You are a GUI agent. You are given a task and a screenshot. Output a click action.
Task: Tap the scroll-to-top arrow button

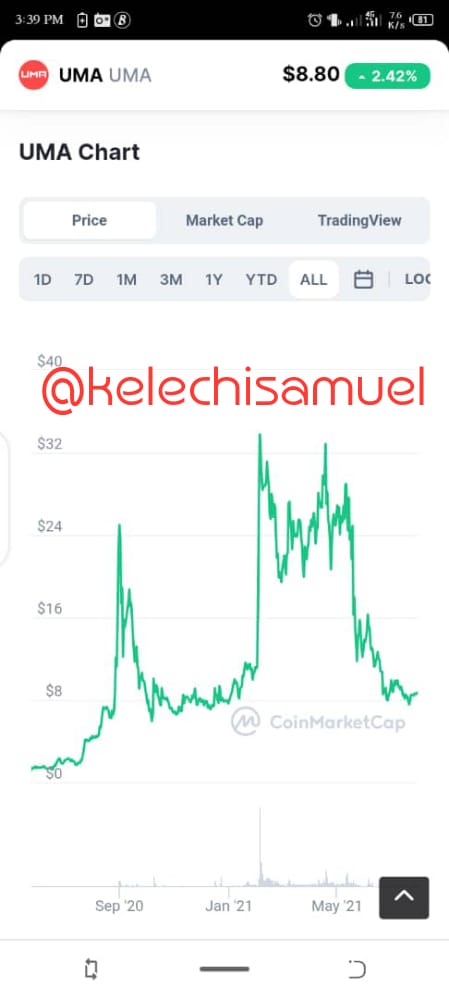coord(404,898)
